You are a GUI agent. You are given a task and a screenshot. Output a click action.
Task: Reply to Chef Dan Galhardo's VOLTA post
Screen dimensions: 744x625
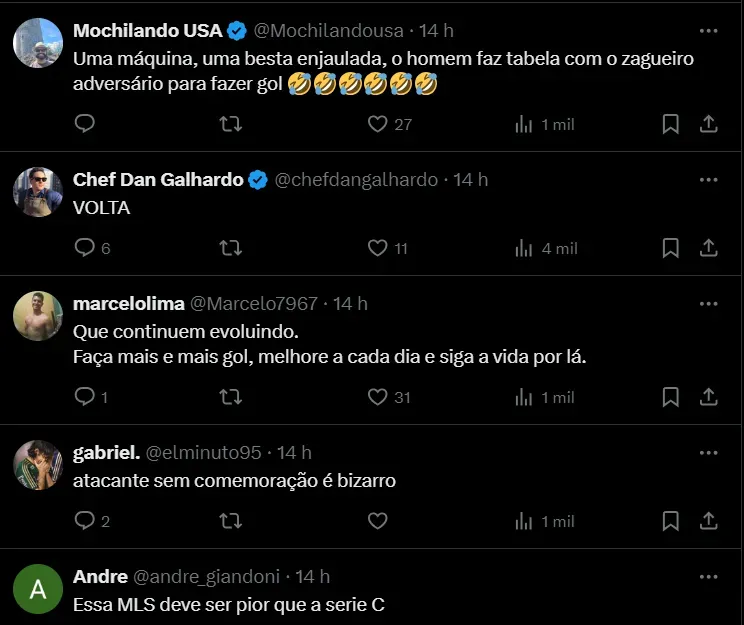[85, 248]
